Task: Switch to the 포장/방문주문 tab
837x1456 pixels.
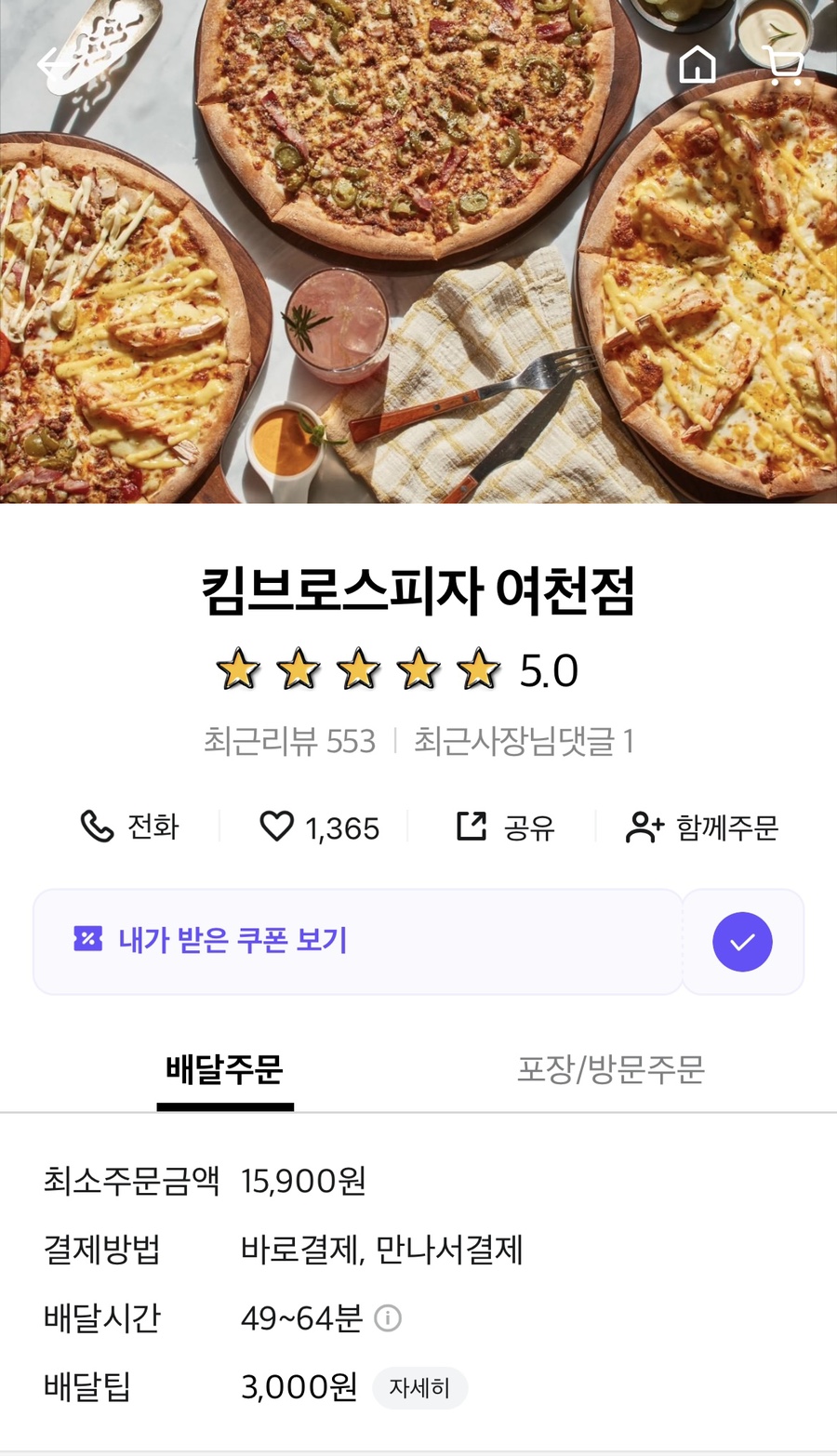Action: pyautogui.click(x=611, y=1070)
